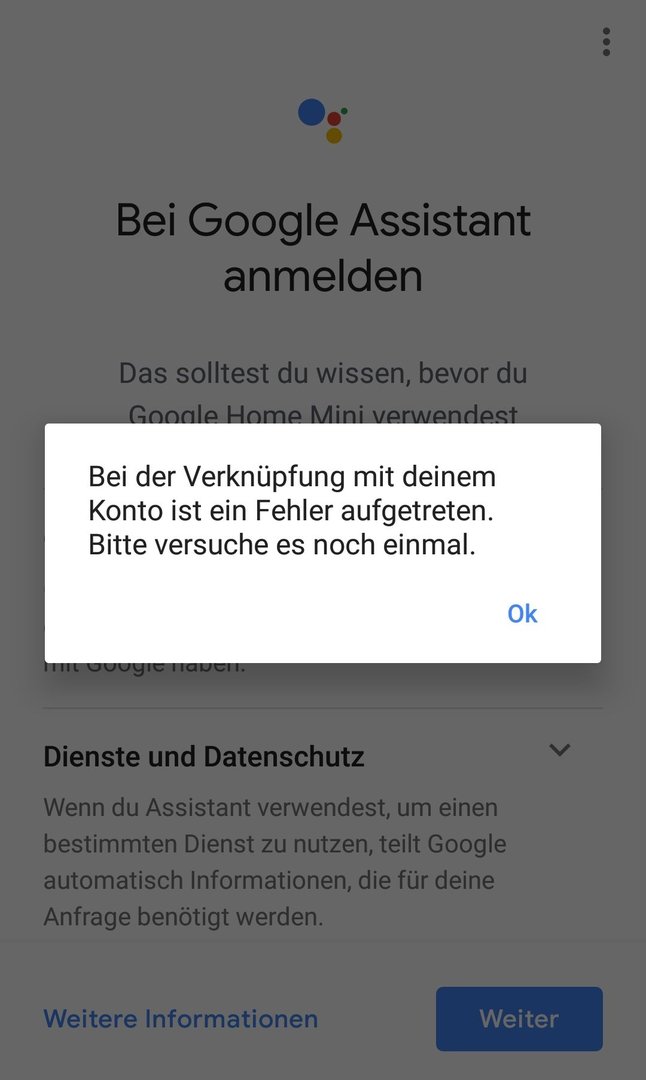Dismiss the error dialog with Ok
This screenshot has width=646, height=1080.
522,613
